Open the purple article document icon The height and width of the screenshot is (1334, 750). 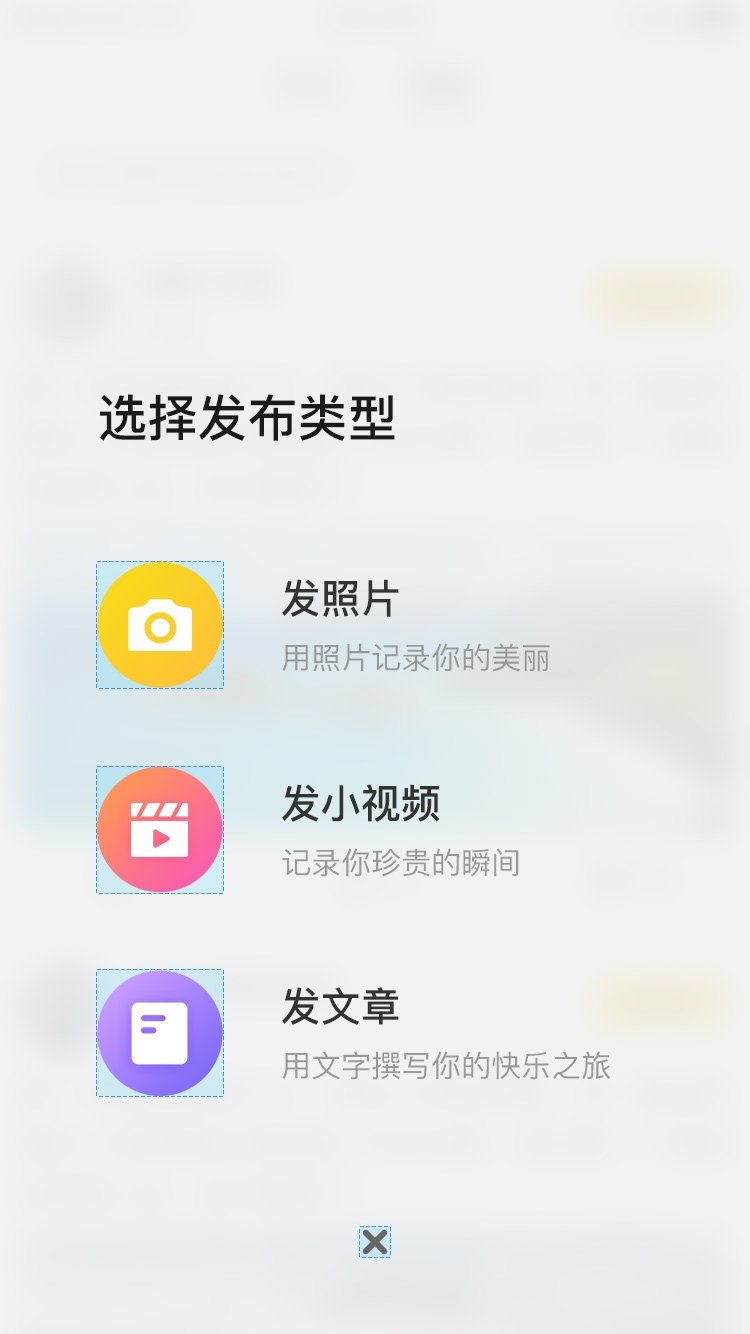(x=160, y=1033)
